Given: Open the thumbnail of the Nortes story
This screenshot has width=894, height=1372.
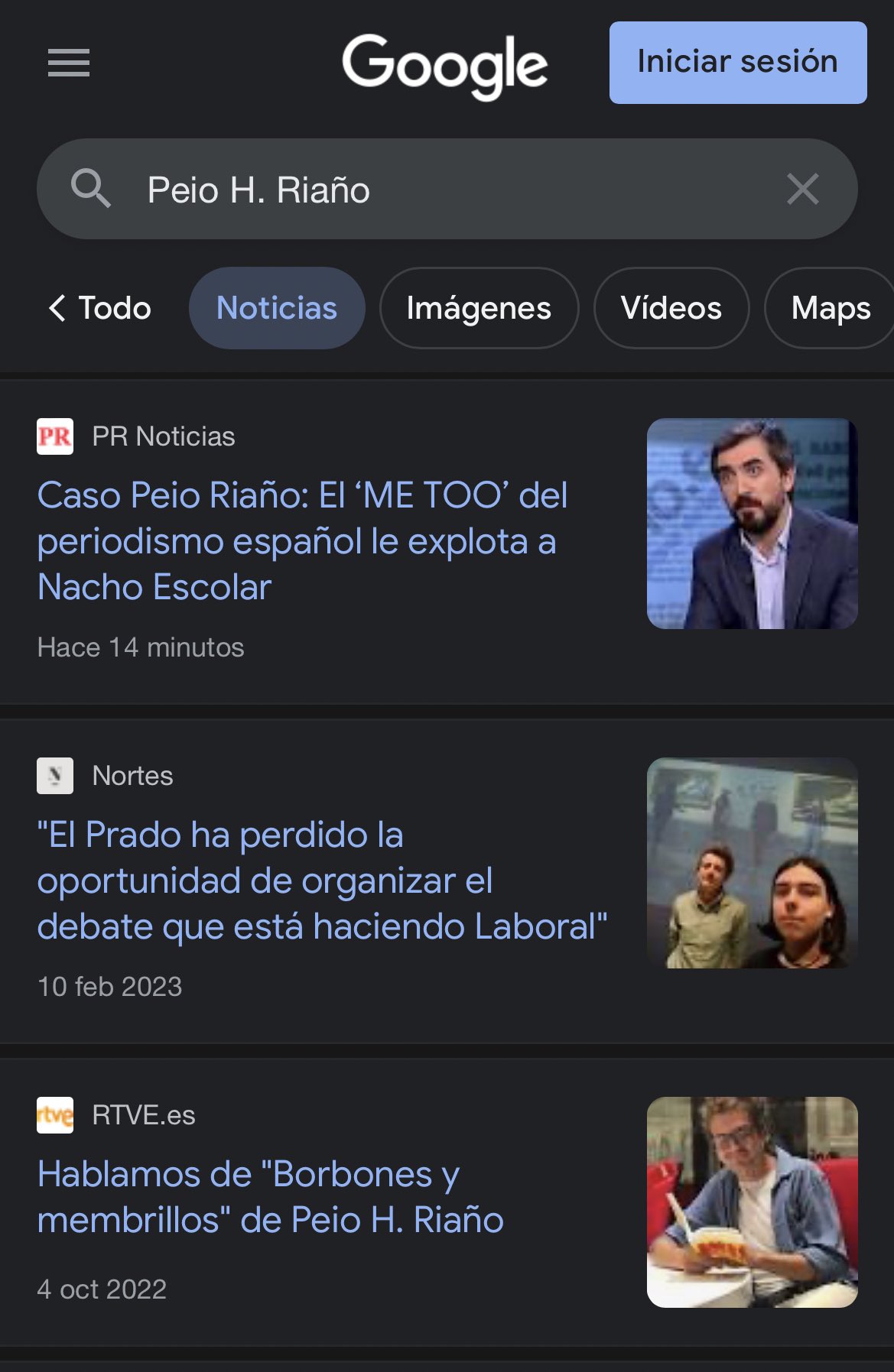Looking at the screenshot, I should (x=752, y=863).
